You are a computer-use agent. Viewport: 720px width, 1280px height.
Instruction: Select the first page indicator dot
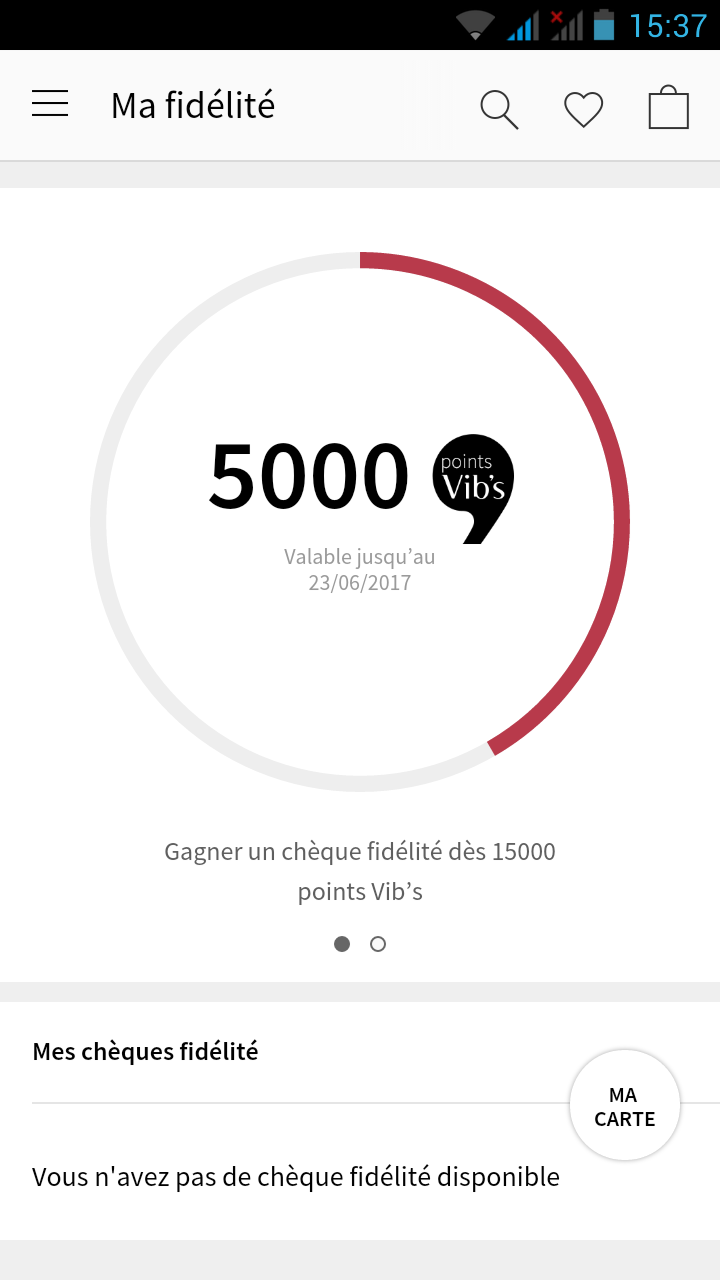coord(342,944)
